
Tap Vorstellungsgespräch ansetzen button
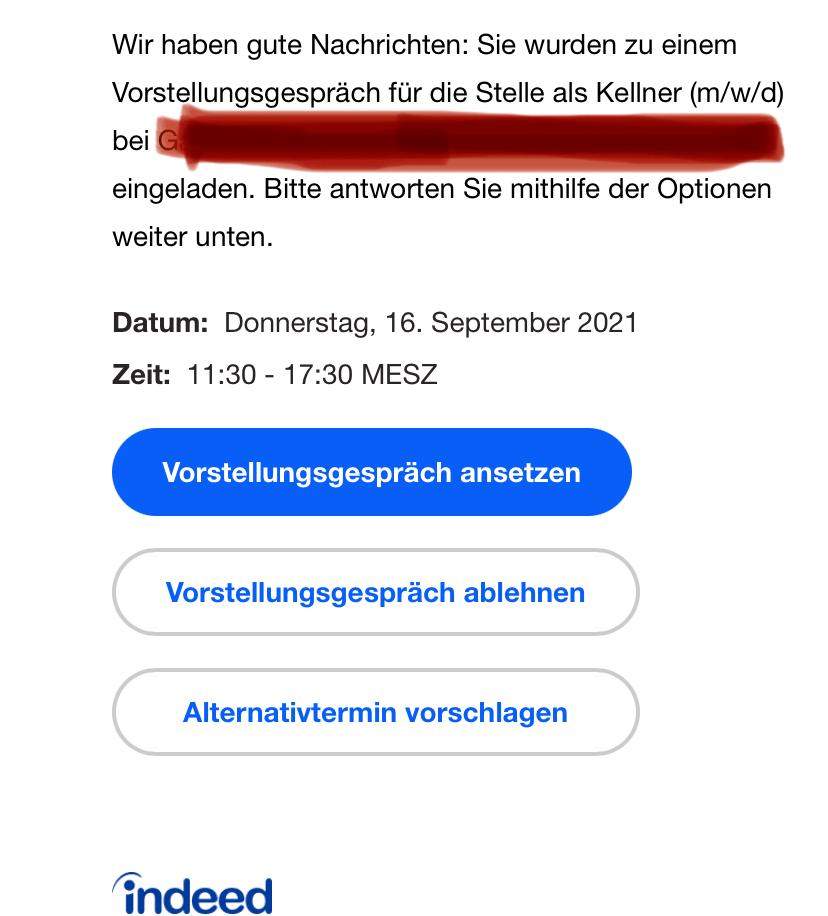tap(371, 472)
